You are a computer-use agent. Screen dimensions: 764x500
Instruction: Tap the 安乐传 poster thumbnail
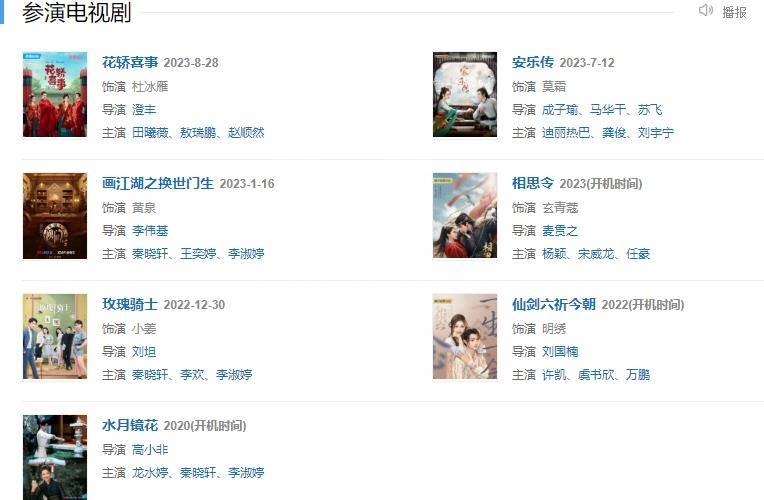(x=464, y=95)
